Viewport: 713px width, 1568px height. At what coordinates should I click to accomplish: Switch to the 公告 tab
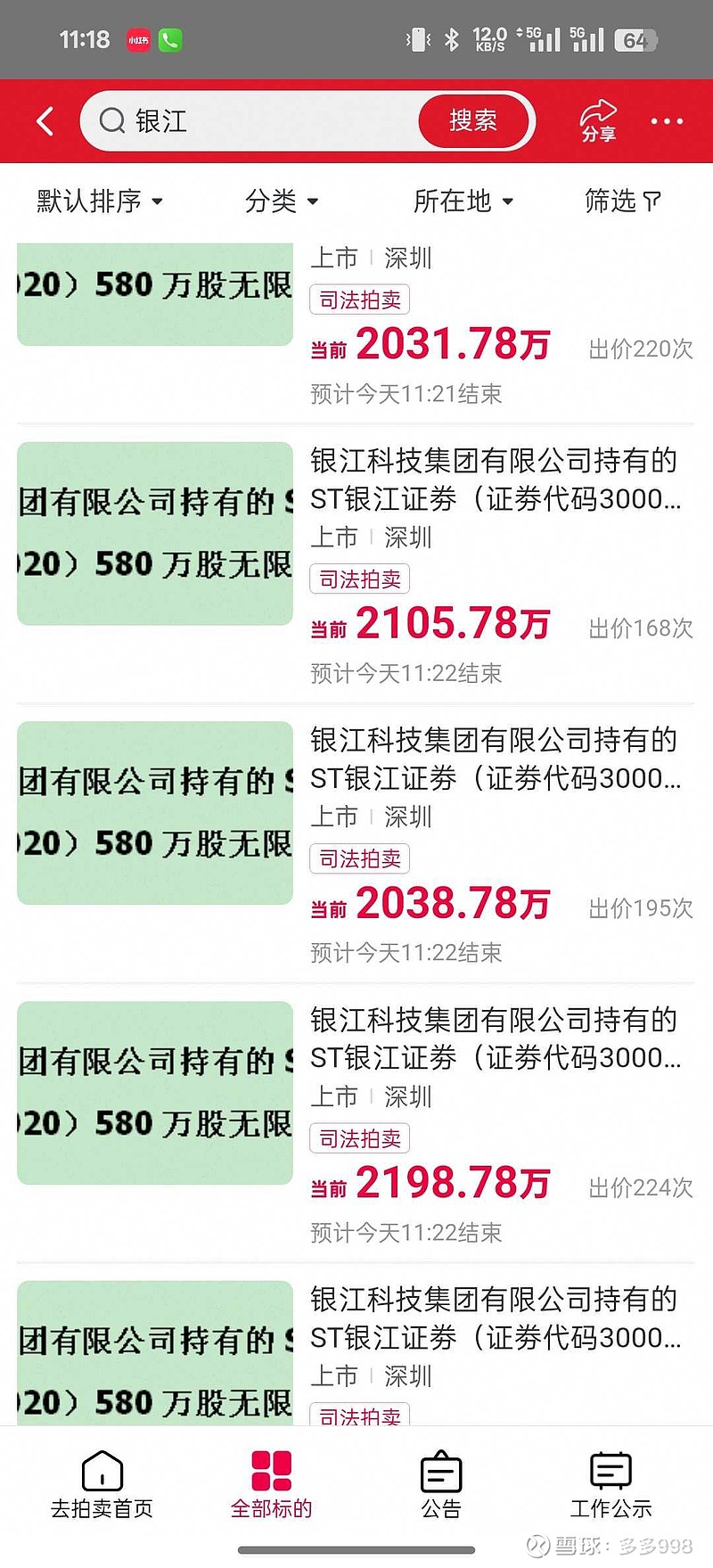click(x=441, y=1484)
